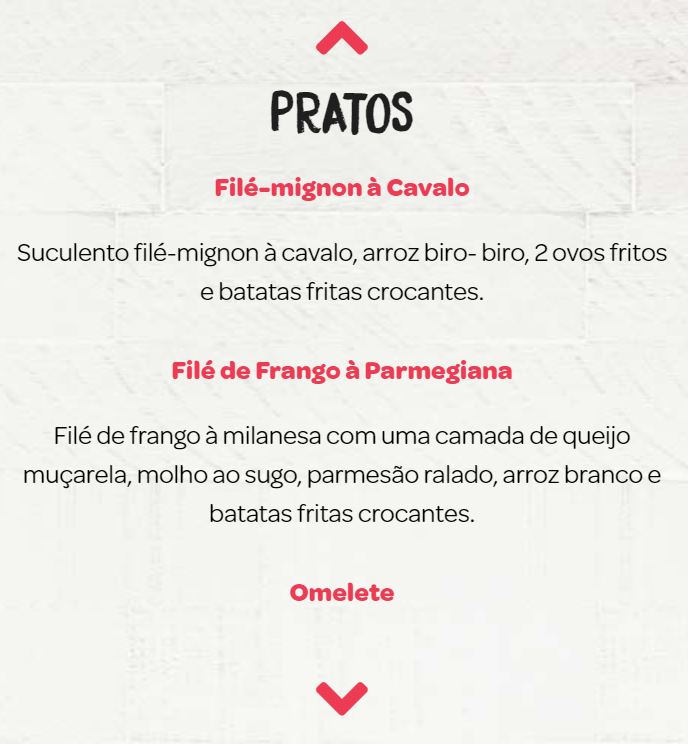
Task: Tap the red up arrow above Pratos
Action: [x=342, y=38]
